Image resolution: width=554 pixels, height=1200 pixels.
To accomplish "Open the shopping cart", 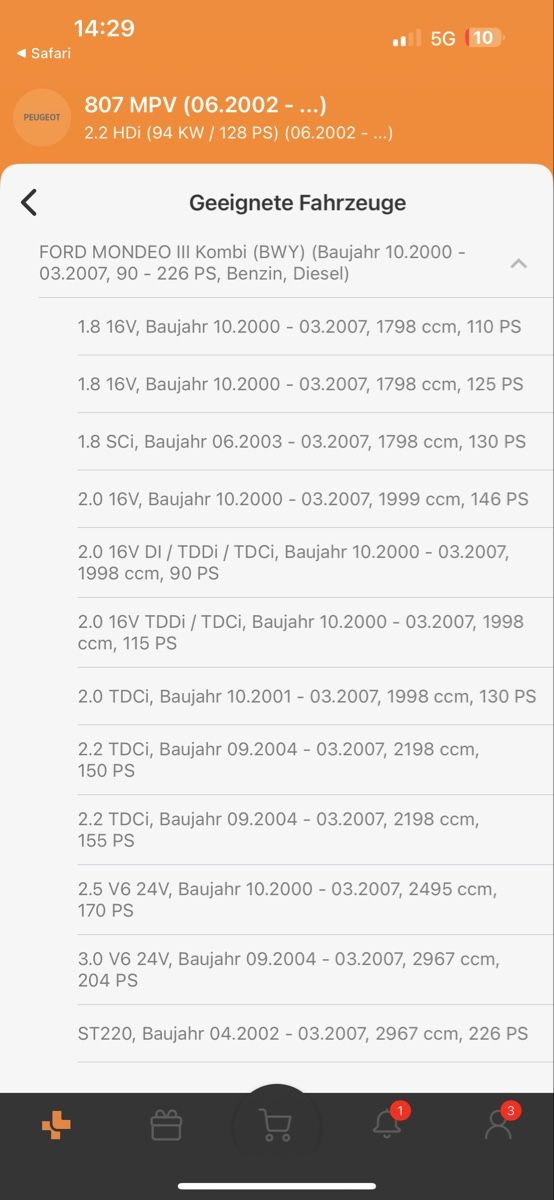I will click(x=276, y=1125).
